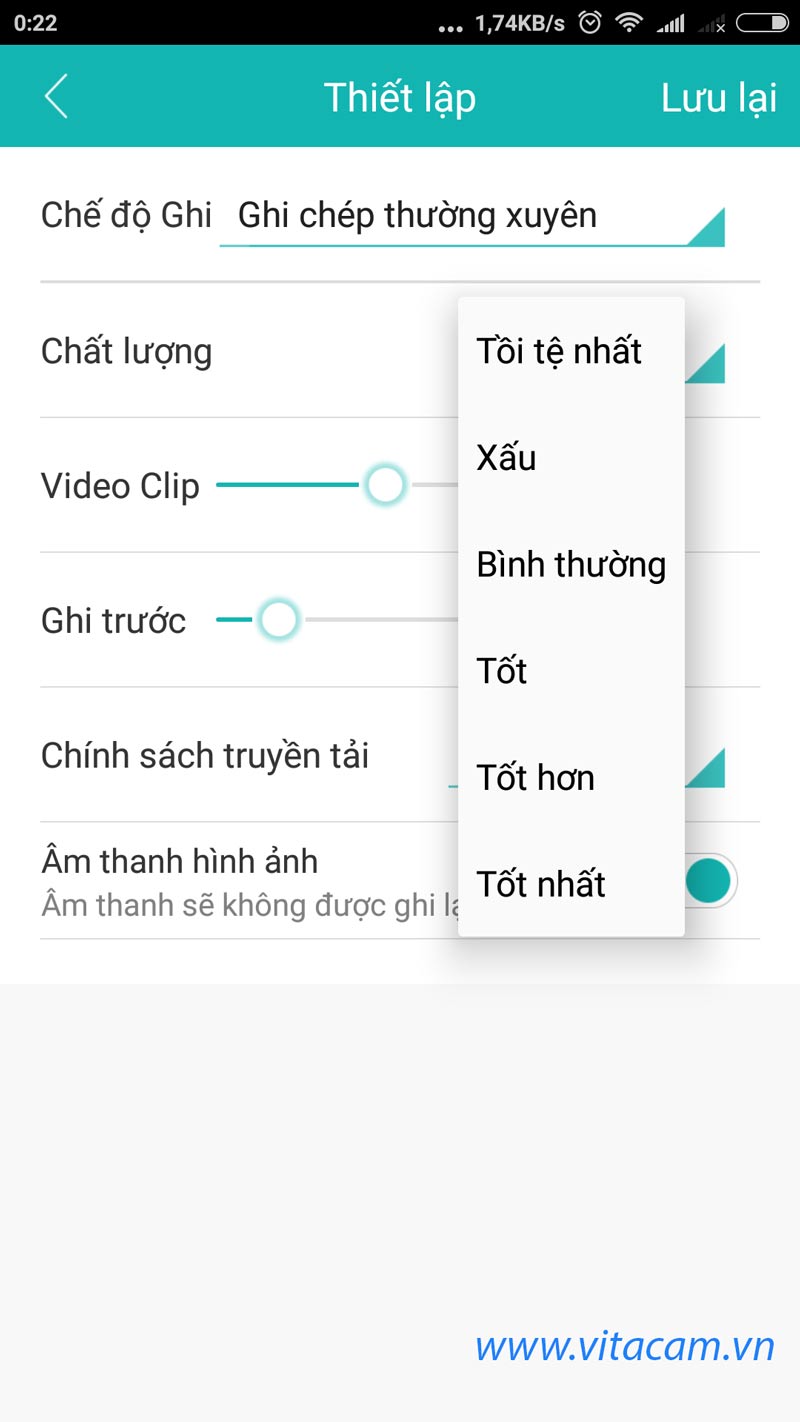Image resolution: width=800 pixels, height=1422 pixels.
Task: Choose Tốt hơn quality
Action: pyautogui.click(x=571, y=777)
